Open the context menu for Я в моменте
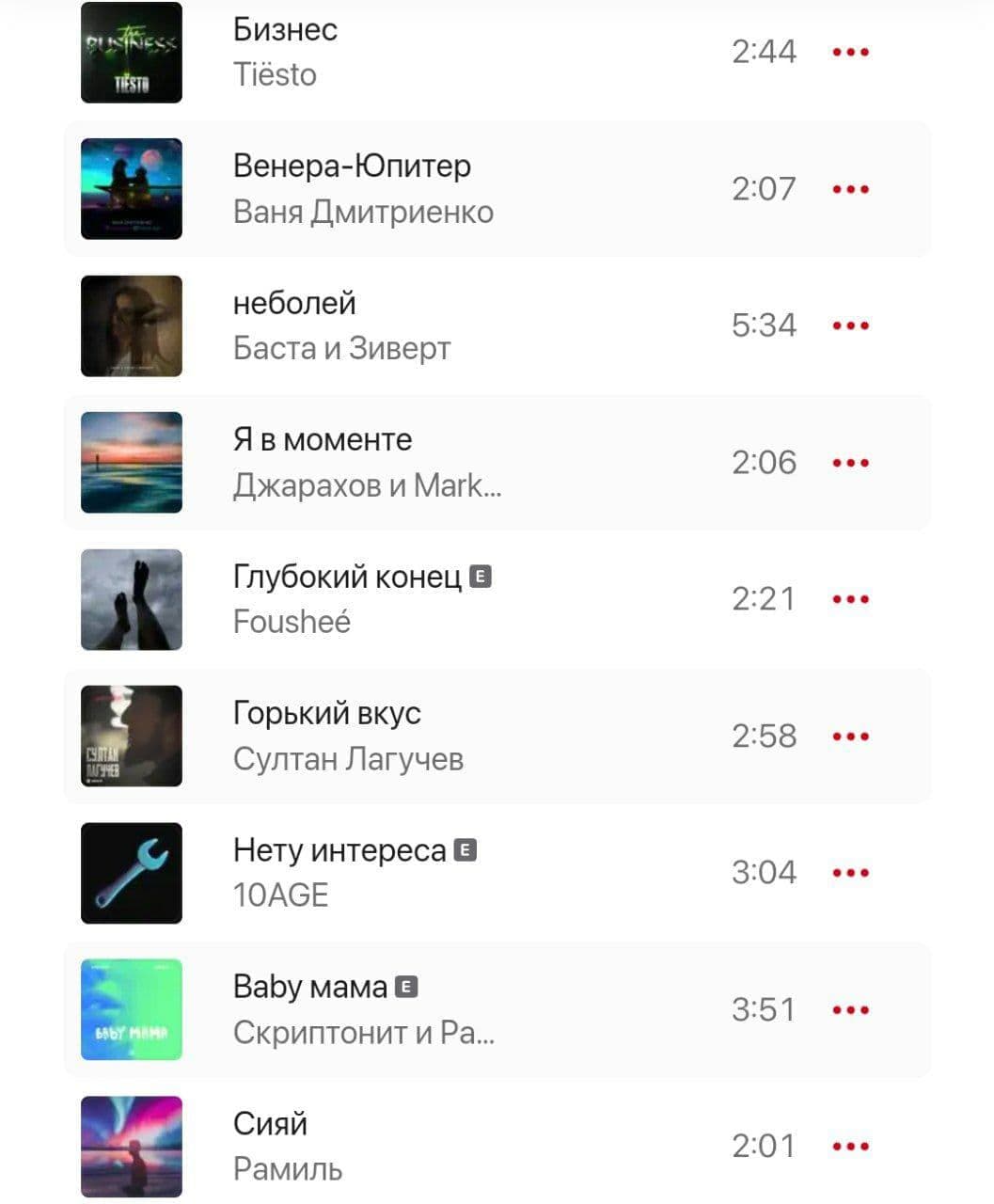The width and height of the screenshot is (994, 1204). (x=849, y=462)
